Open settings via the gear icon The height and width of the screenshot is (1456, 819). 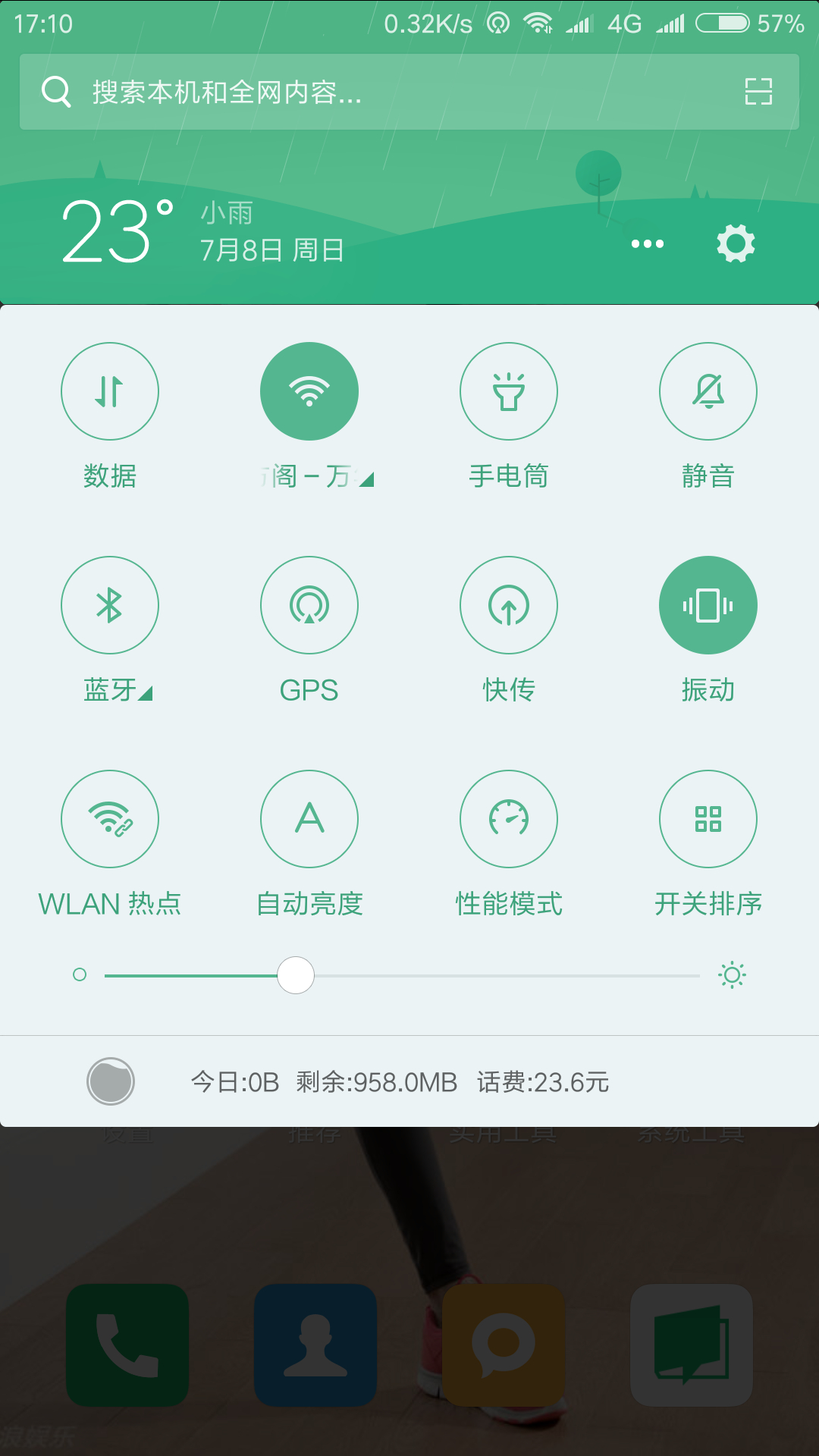pyautogui.click(x=736, y=243)
